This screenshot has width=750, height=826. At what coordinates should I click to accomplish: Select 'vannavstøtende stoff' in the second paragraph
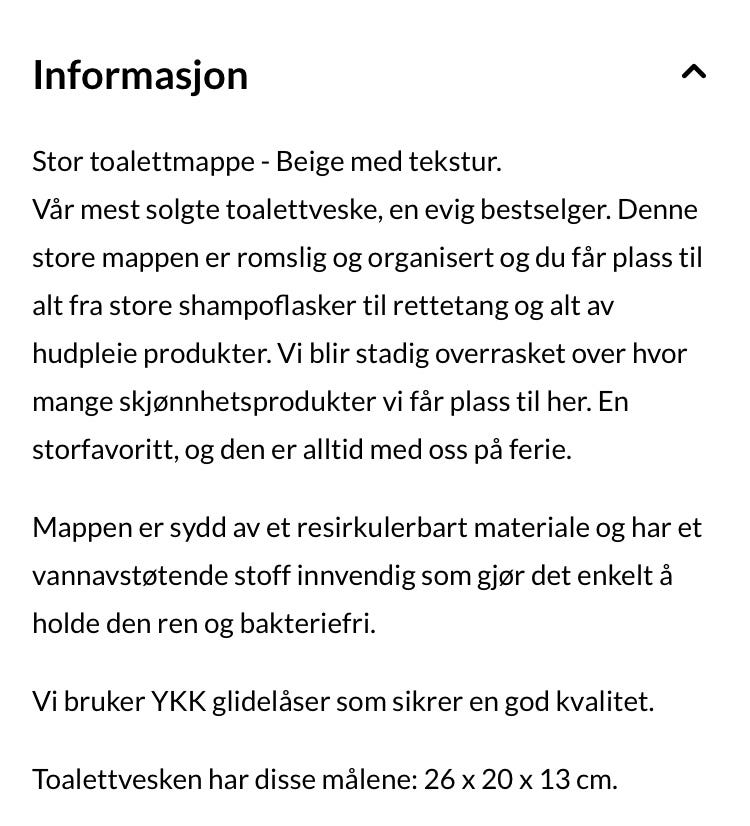tap(160, 575)
